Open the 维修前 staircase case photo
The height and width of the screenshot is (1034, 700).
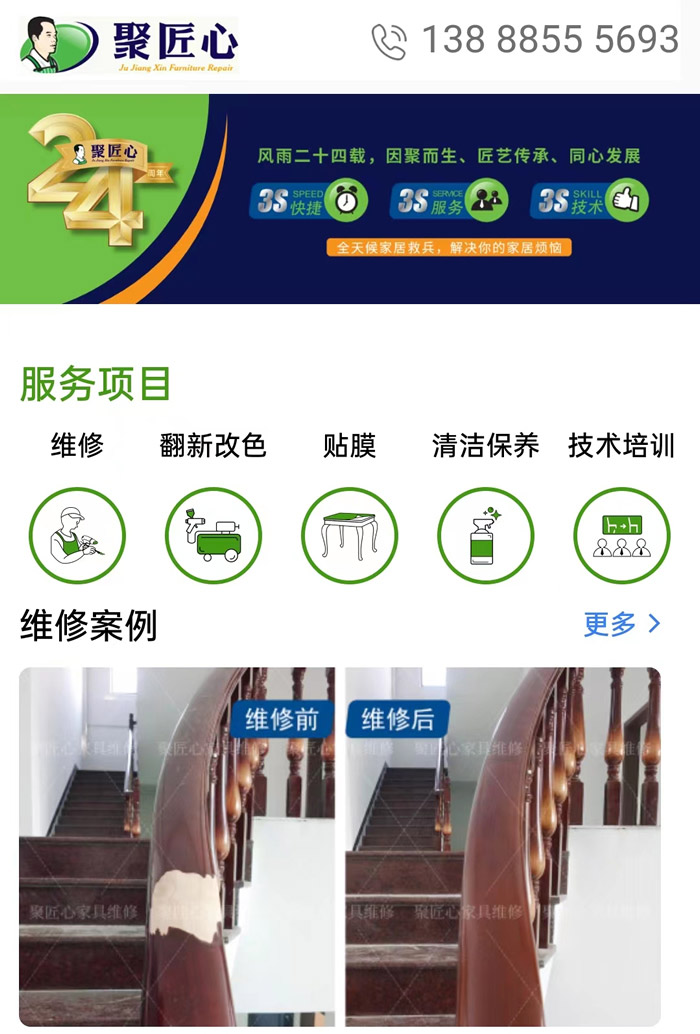[x=177, y=845]
